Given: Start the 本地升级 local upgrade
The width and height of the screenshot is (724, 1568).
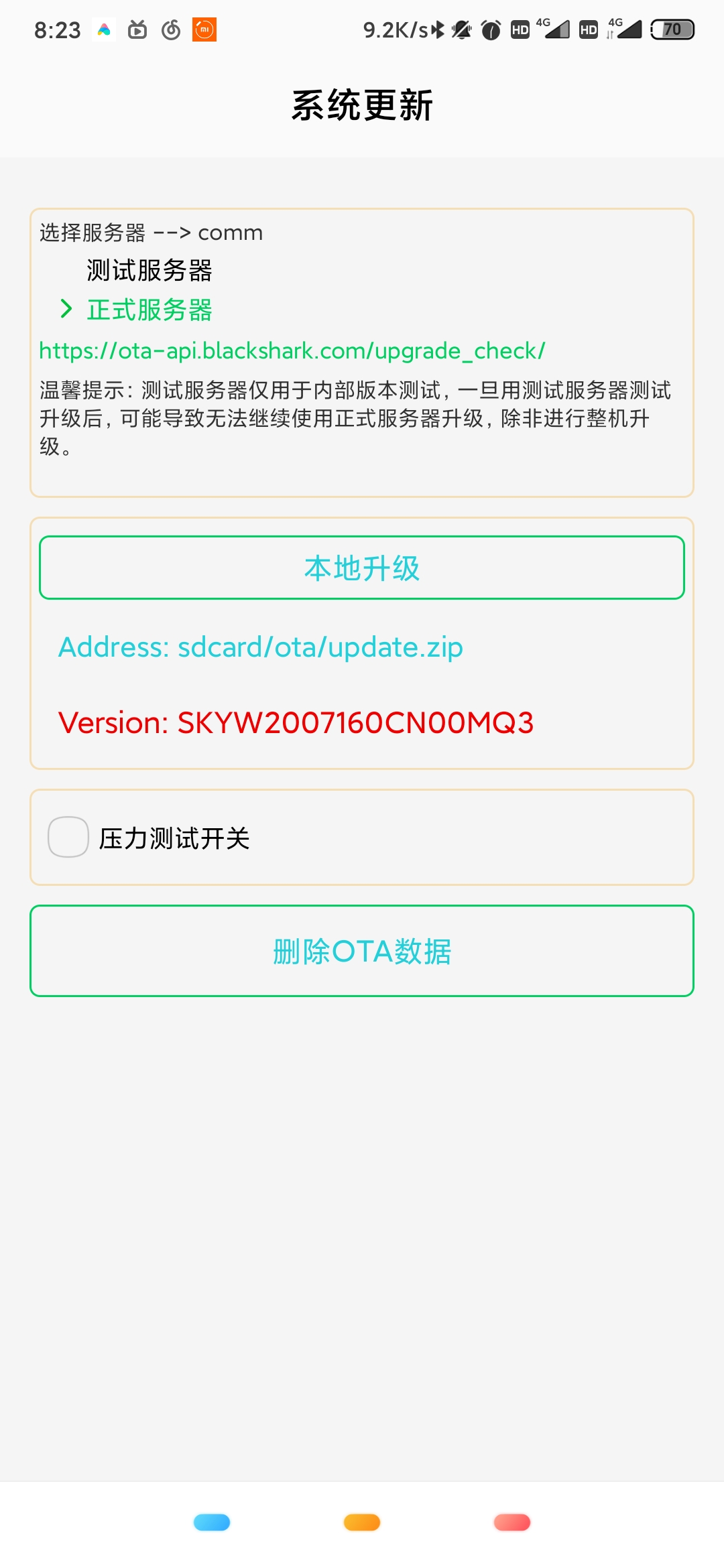Looking at the screenshot, I should point(362,568).
